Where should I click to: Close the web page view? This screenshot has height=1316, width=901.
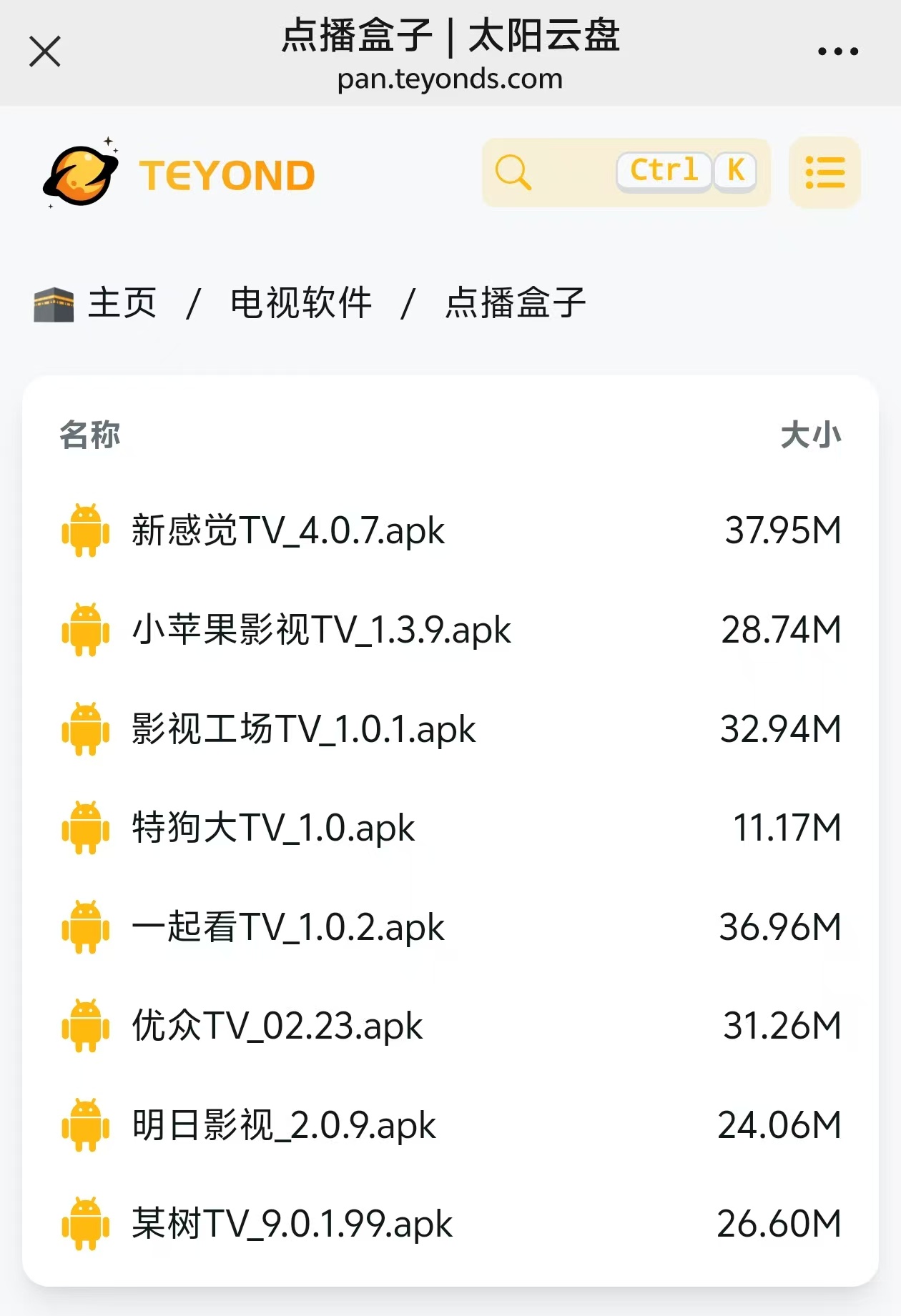(x=45, y=51)
